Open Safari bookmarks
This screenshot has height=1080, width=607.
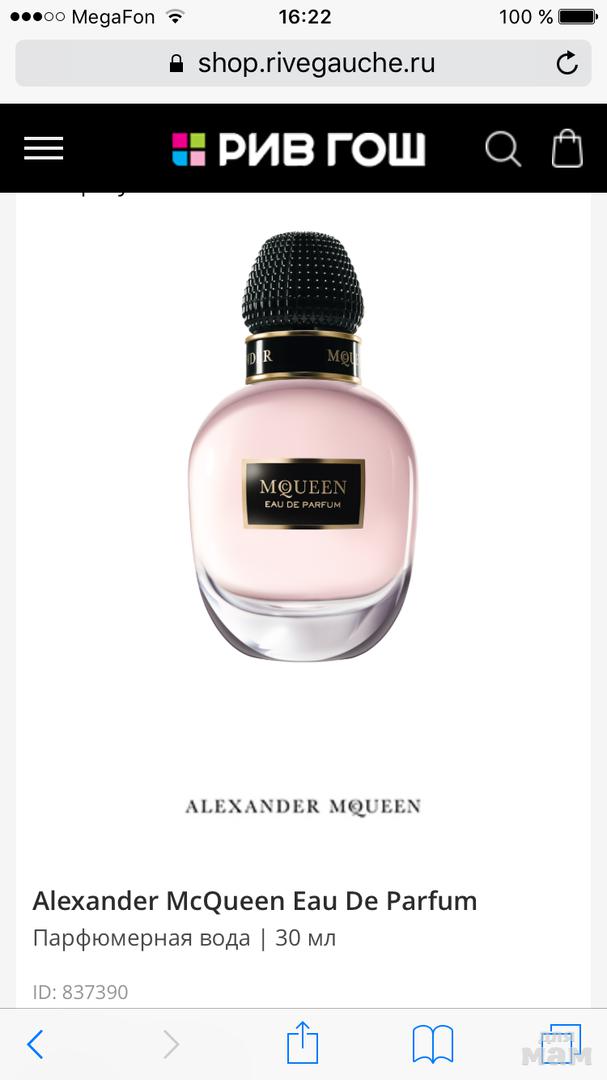click(x=433, y=1045)
